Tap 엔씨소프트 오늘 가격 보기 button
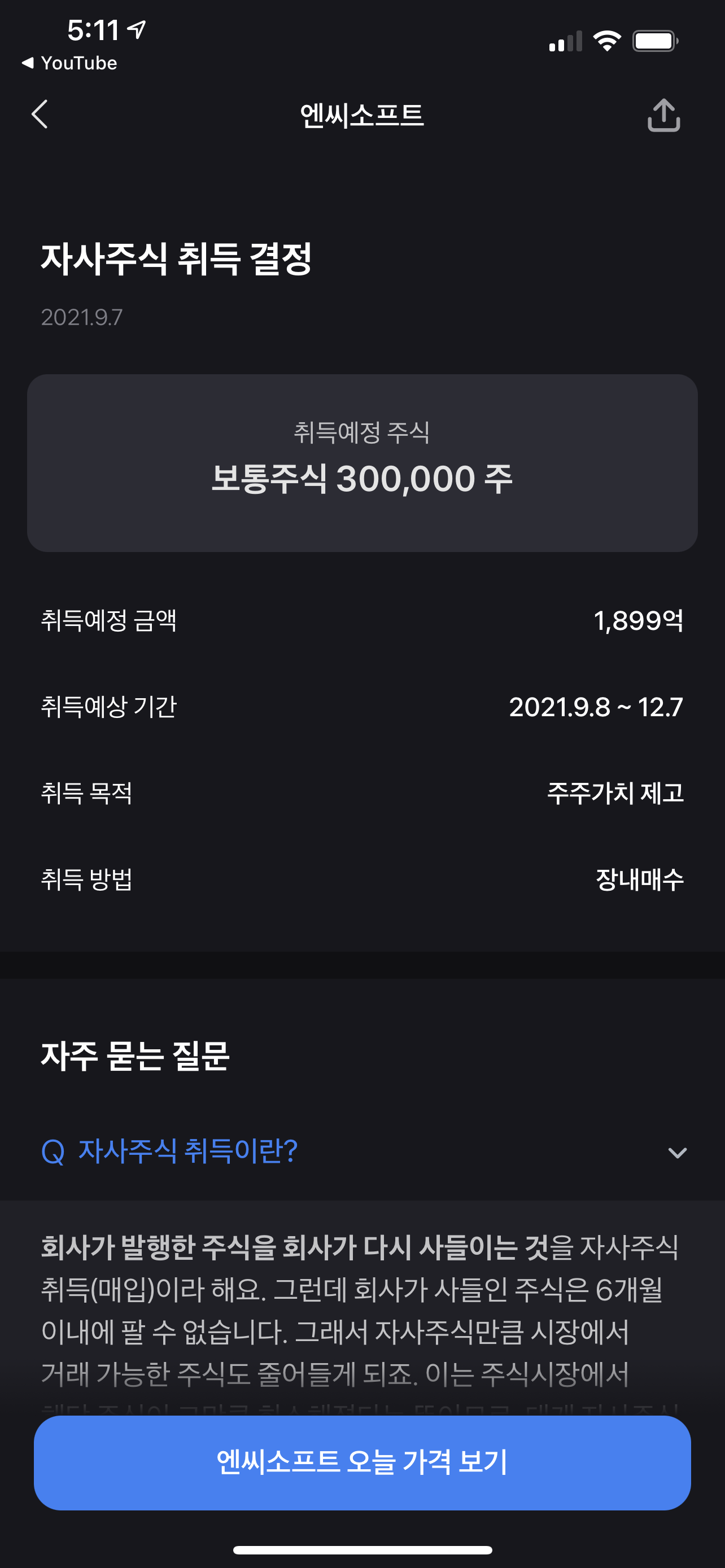725x1568 pixels. point(362,1462)
